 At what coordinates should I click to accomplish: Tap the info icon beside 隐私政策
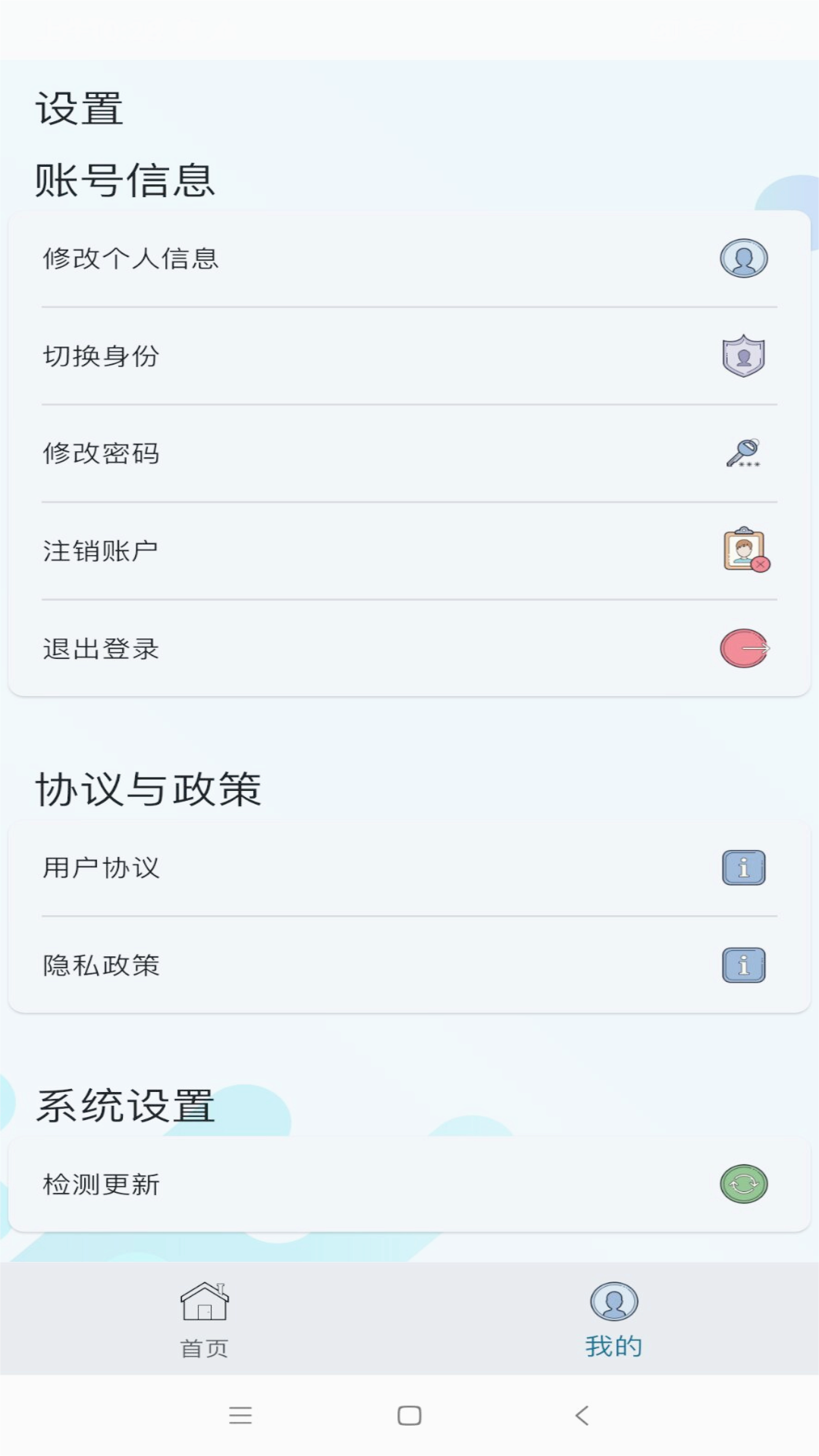742,966
